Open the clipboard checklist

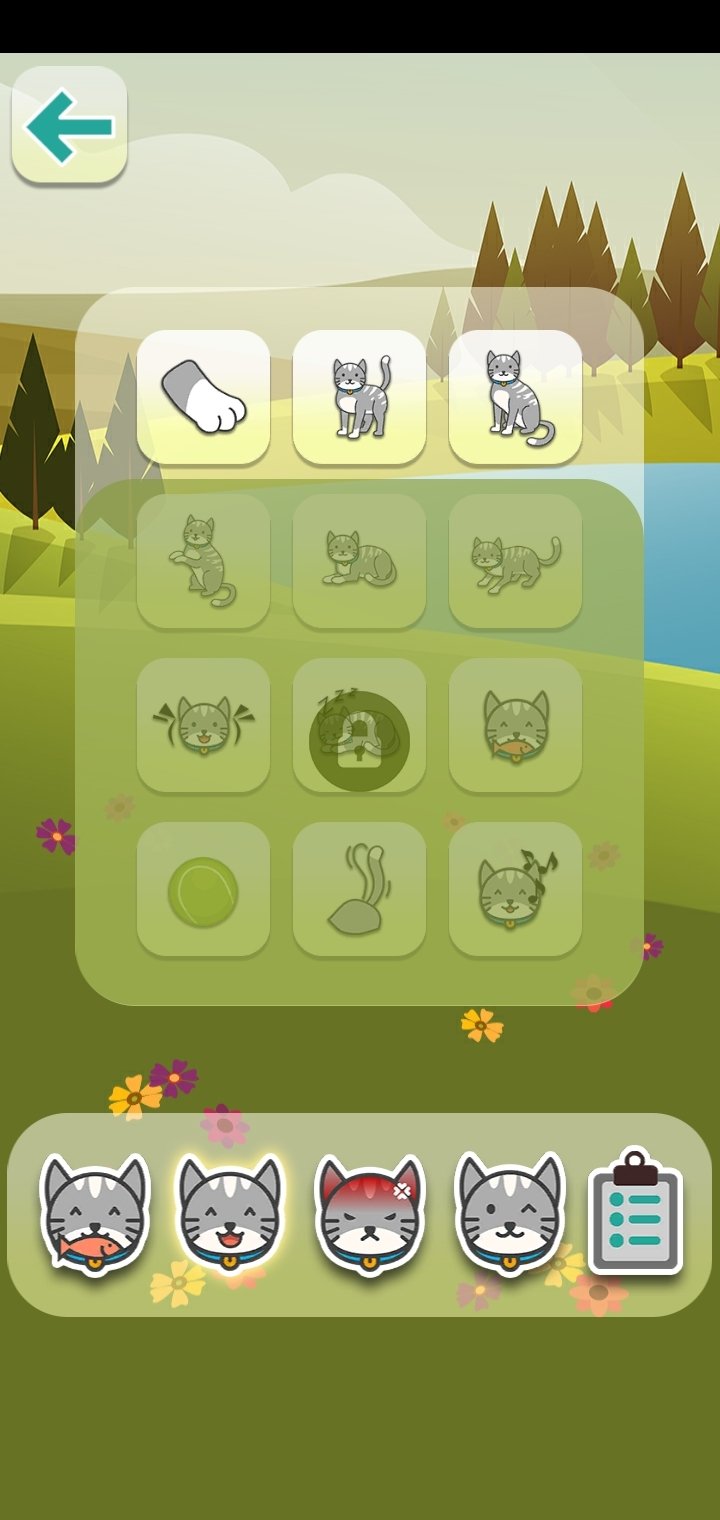pyautogui.click(x=636, y=1212)
